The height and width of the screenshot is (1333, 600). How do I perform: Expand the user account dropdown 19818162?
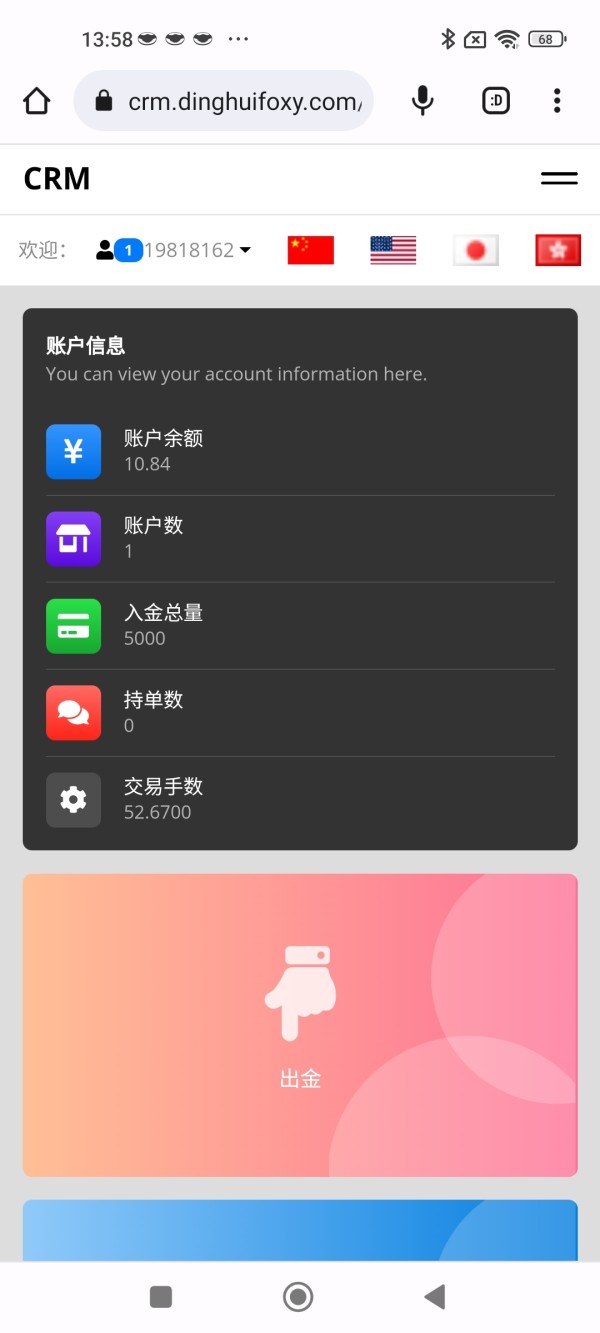pyautogui.click(x=173, y=250)
